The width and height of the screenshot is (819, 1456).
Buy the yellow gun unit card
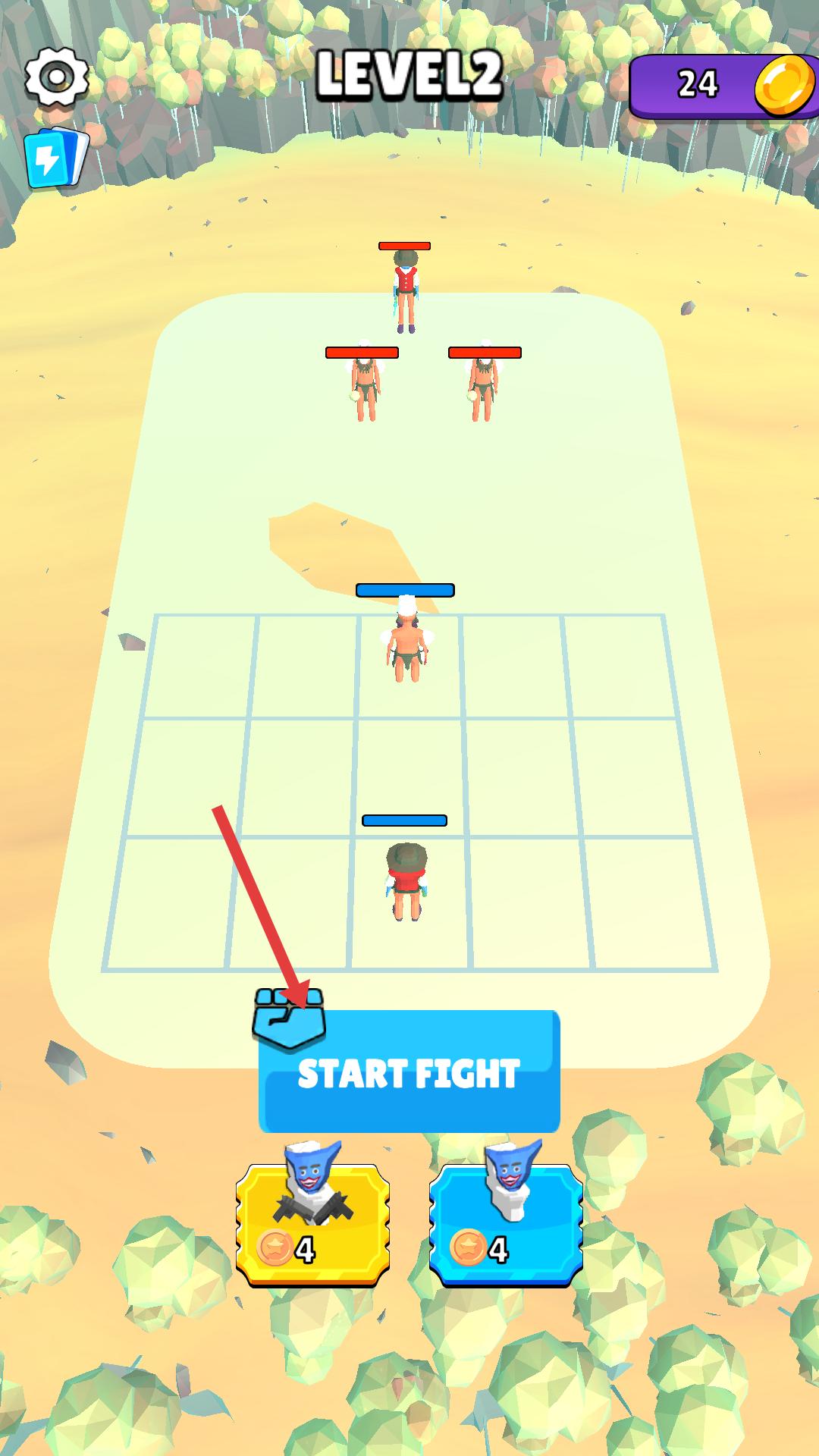(312, 1222)
